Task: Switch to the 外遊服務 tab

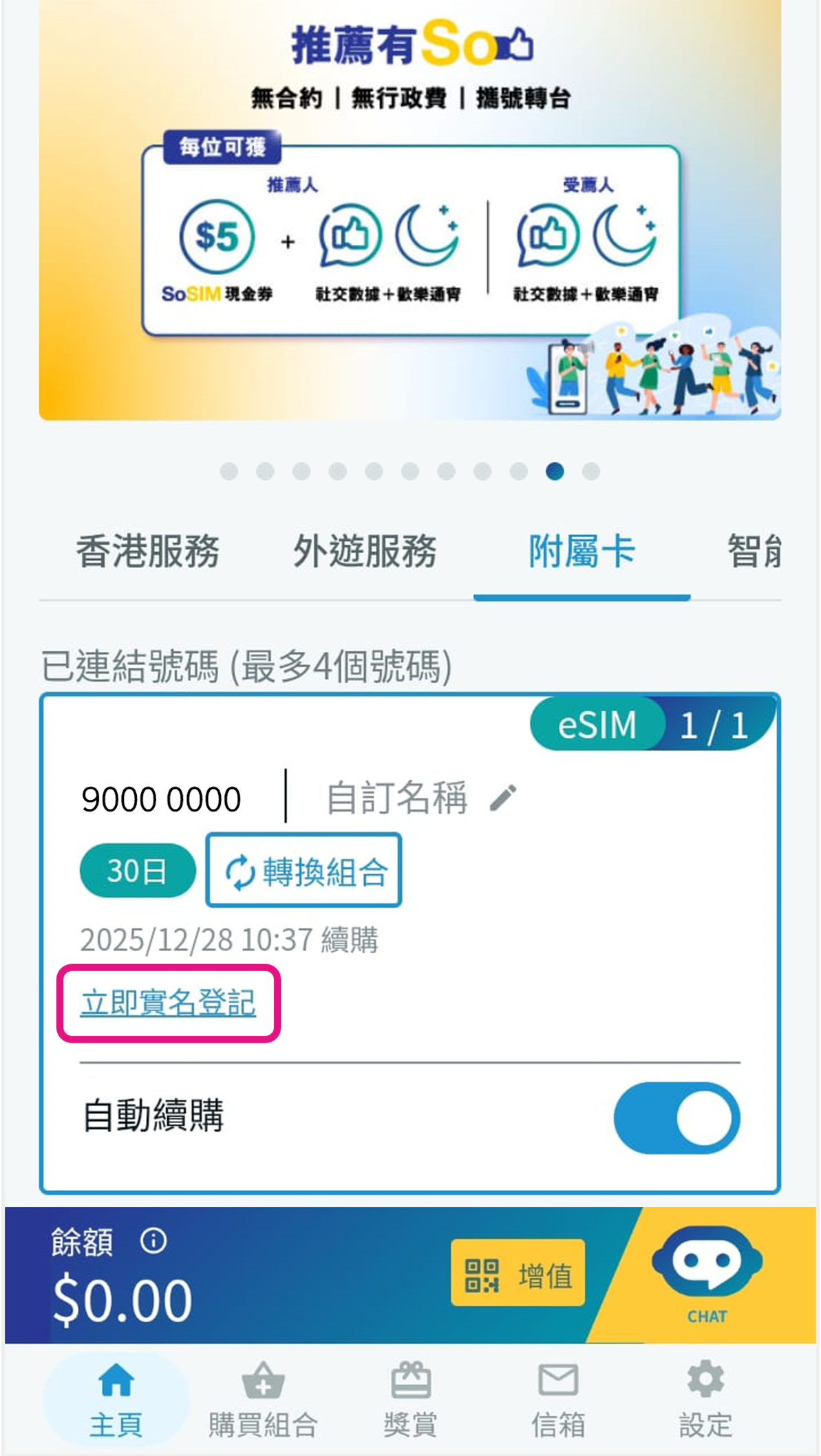Action: (365, 552)
